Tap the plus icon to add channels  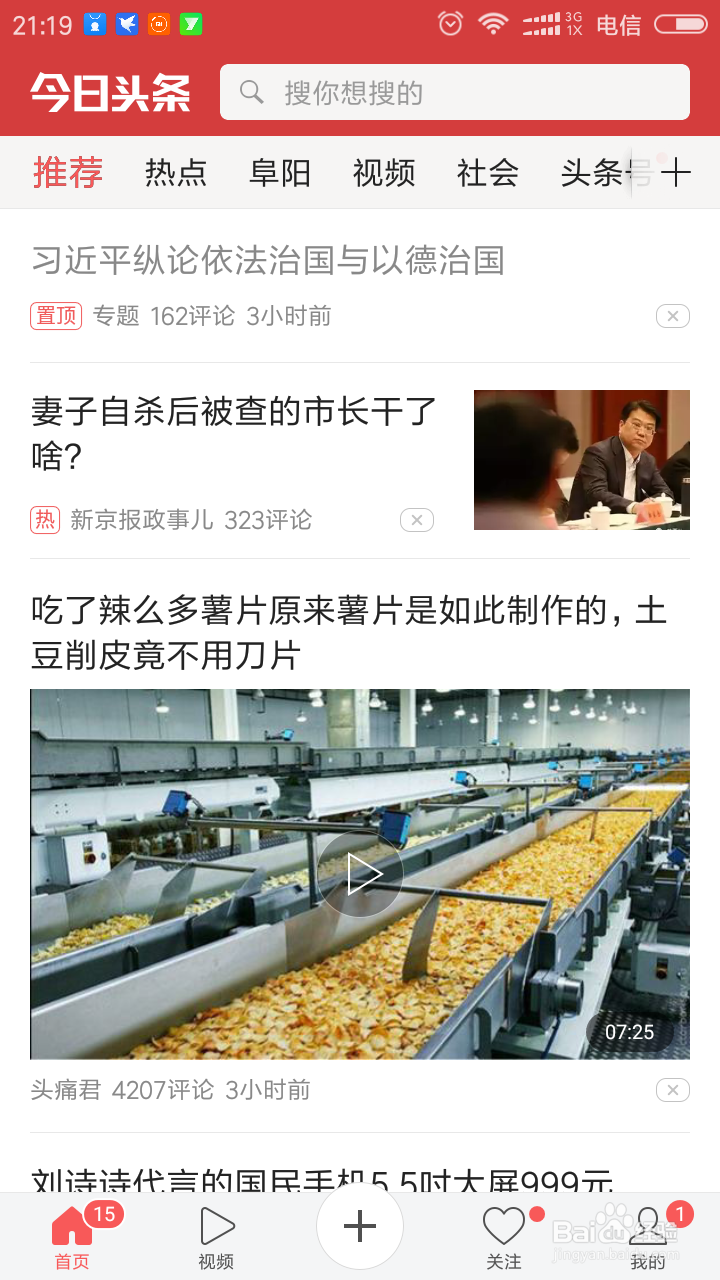(678, 172)
